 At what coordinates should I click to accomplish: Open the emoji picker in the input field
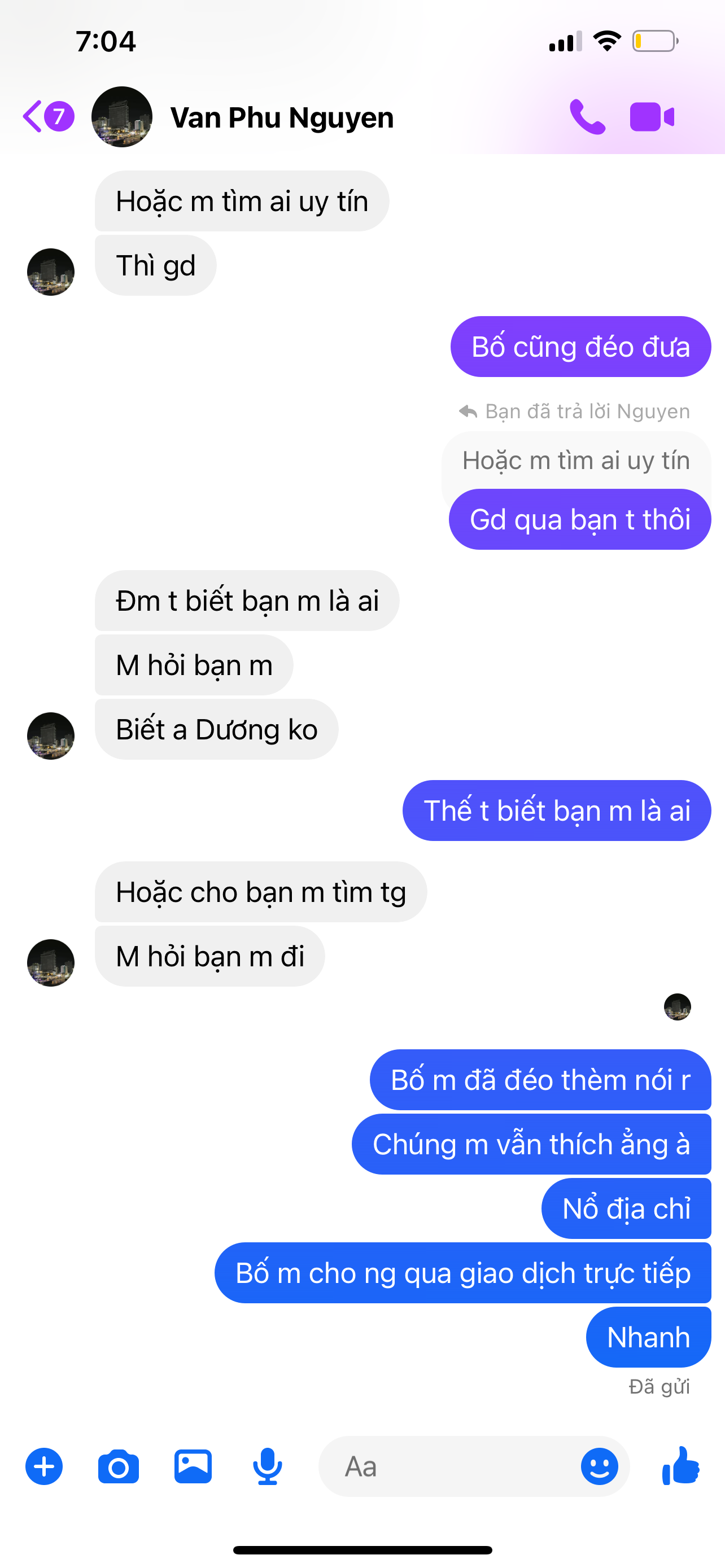(x=599, y=1466)
